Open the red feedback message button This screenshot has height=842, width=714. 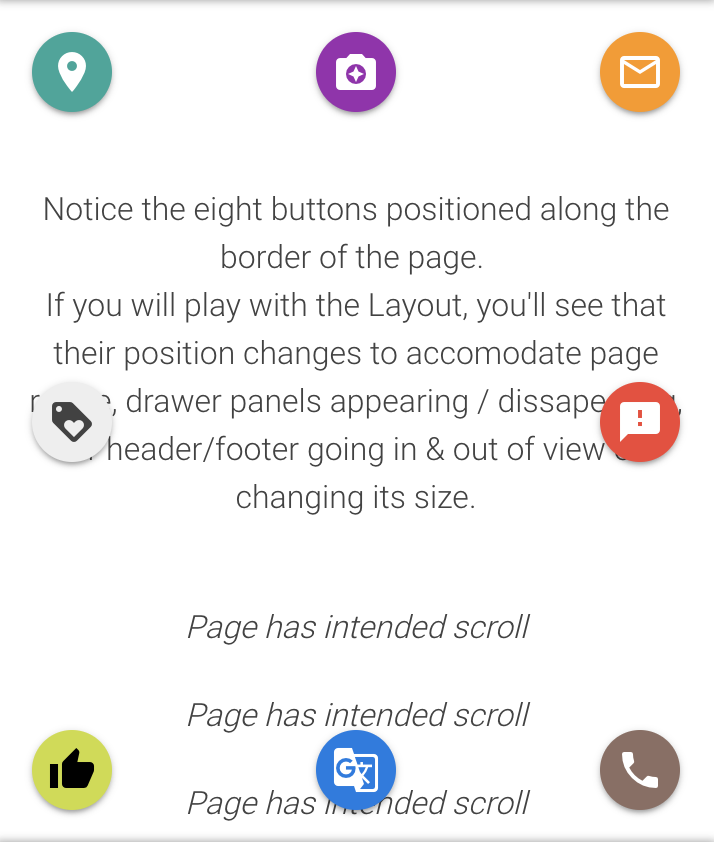click(640, 422)
